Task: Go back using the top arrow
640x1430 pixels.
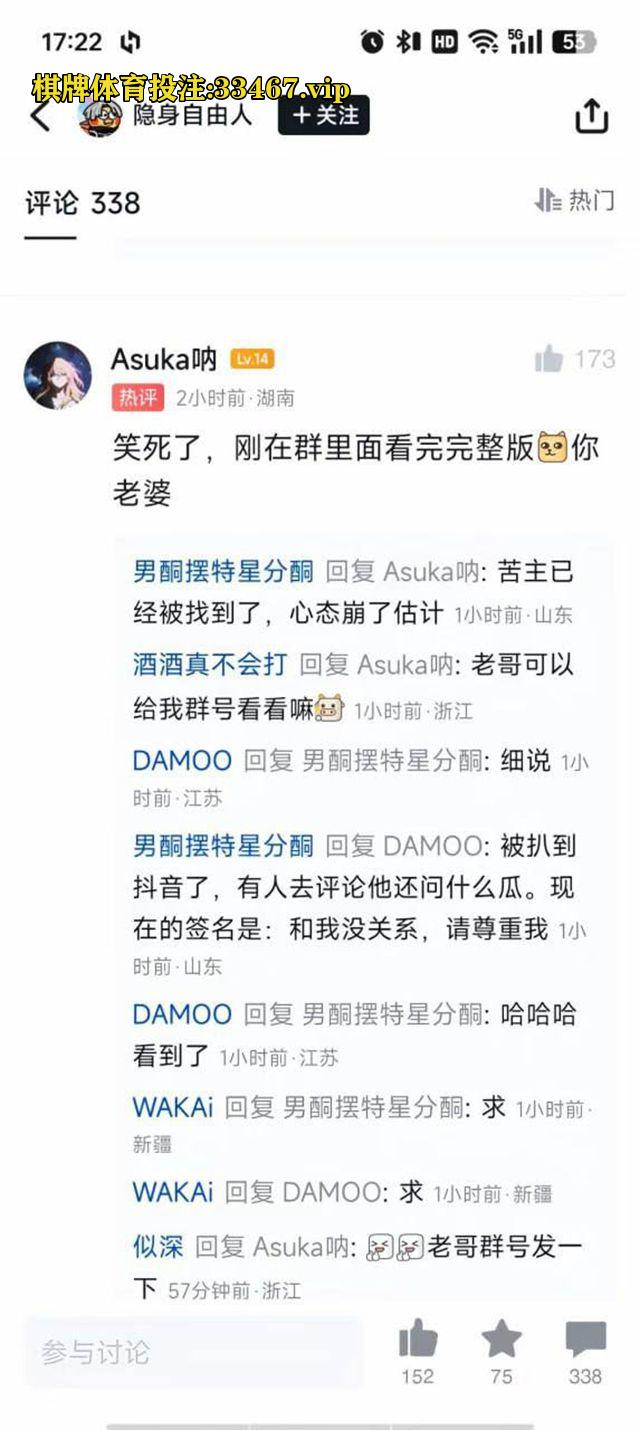Action: pos(39,117)
